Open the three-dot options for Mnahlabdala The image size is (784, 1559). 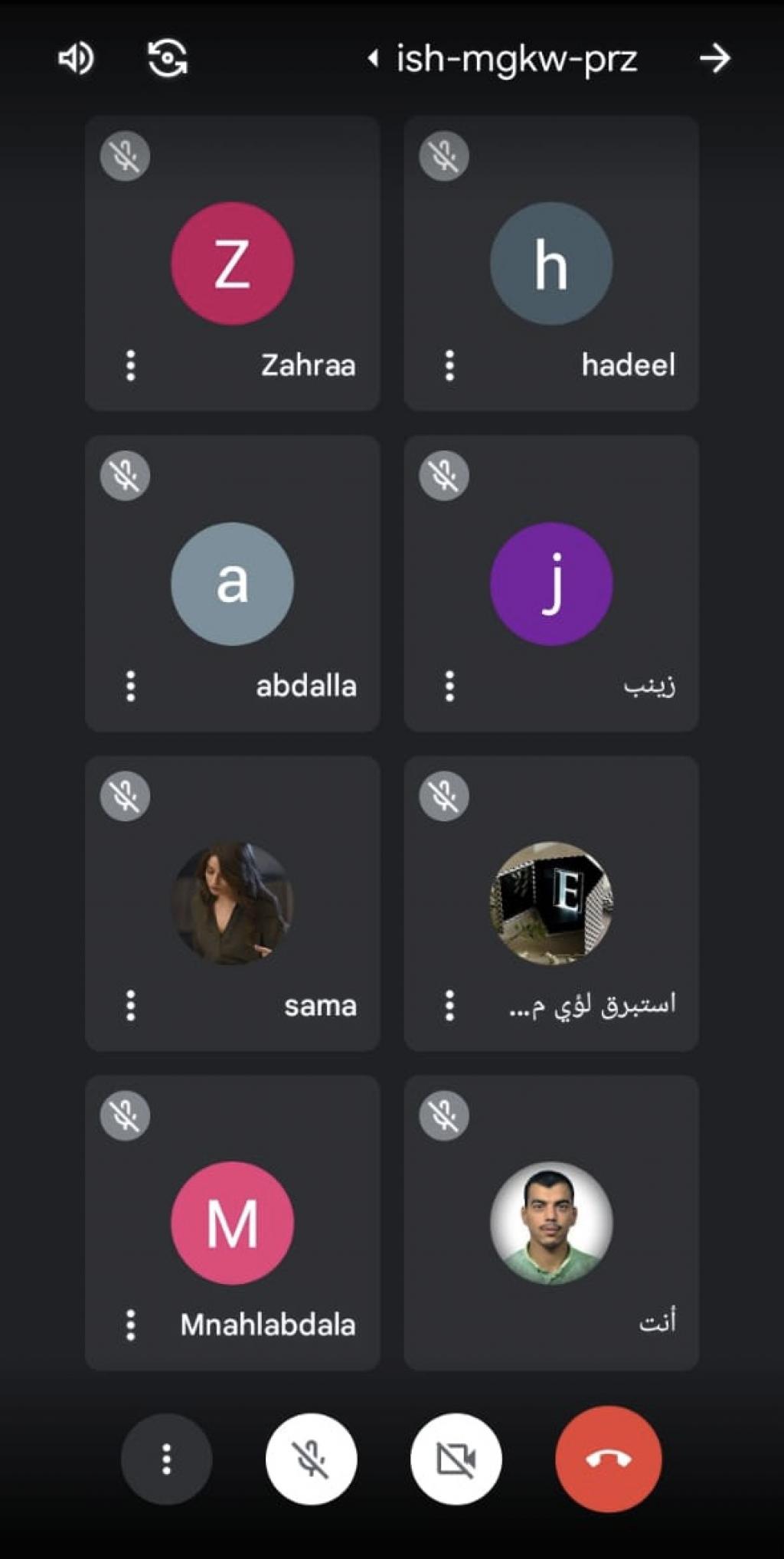coord(131,1325)
